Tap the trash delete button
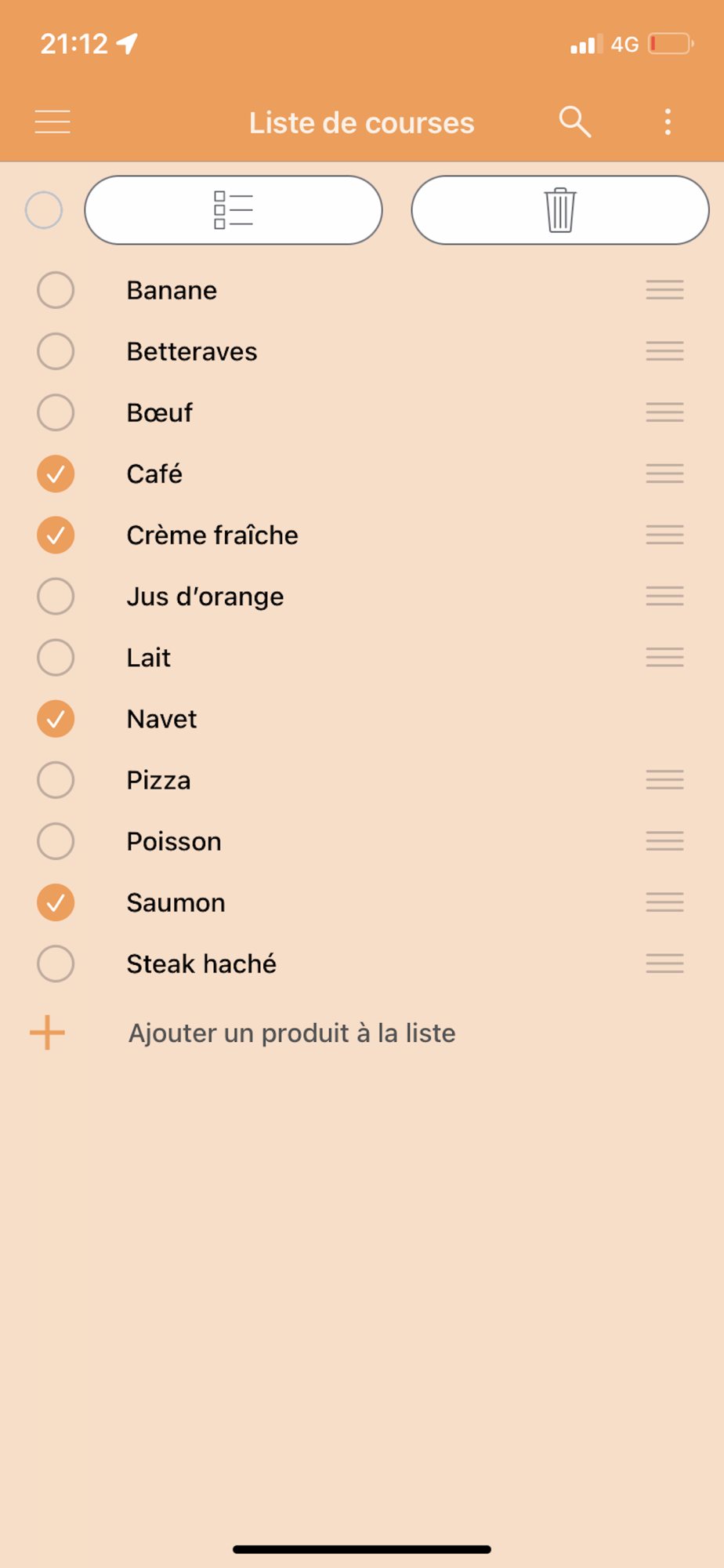724x1568 pixels. coord(560,210)
